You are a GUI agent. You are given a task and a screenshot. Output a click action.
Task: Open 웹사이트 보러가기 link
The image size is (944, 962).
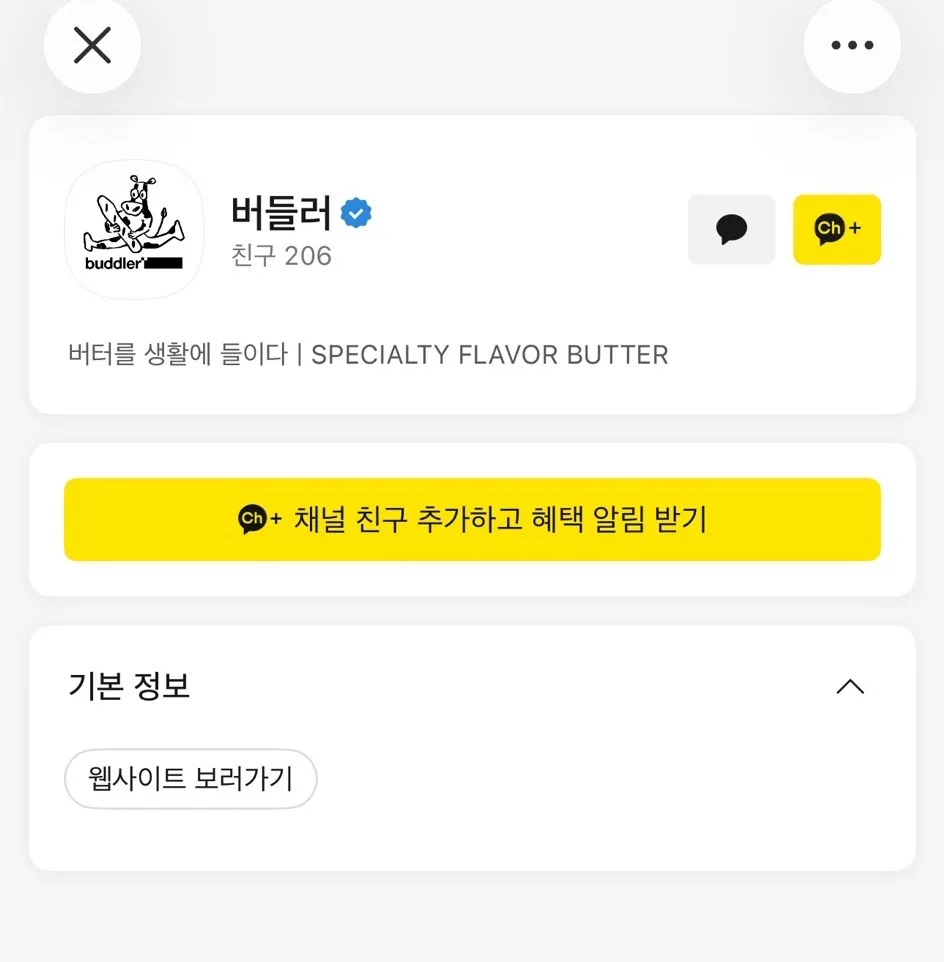pyautogui.click(x=191, y=779)
